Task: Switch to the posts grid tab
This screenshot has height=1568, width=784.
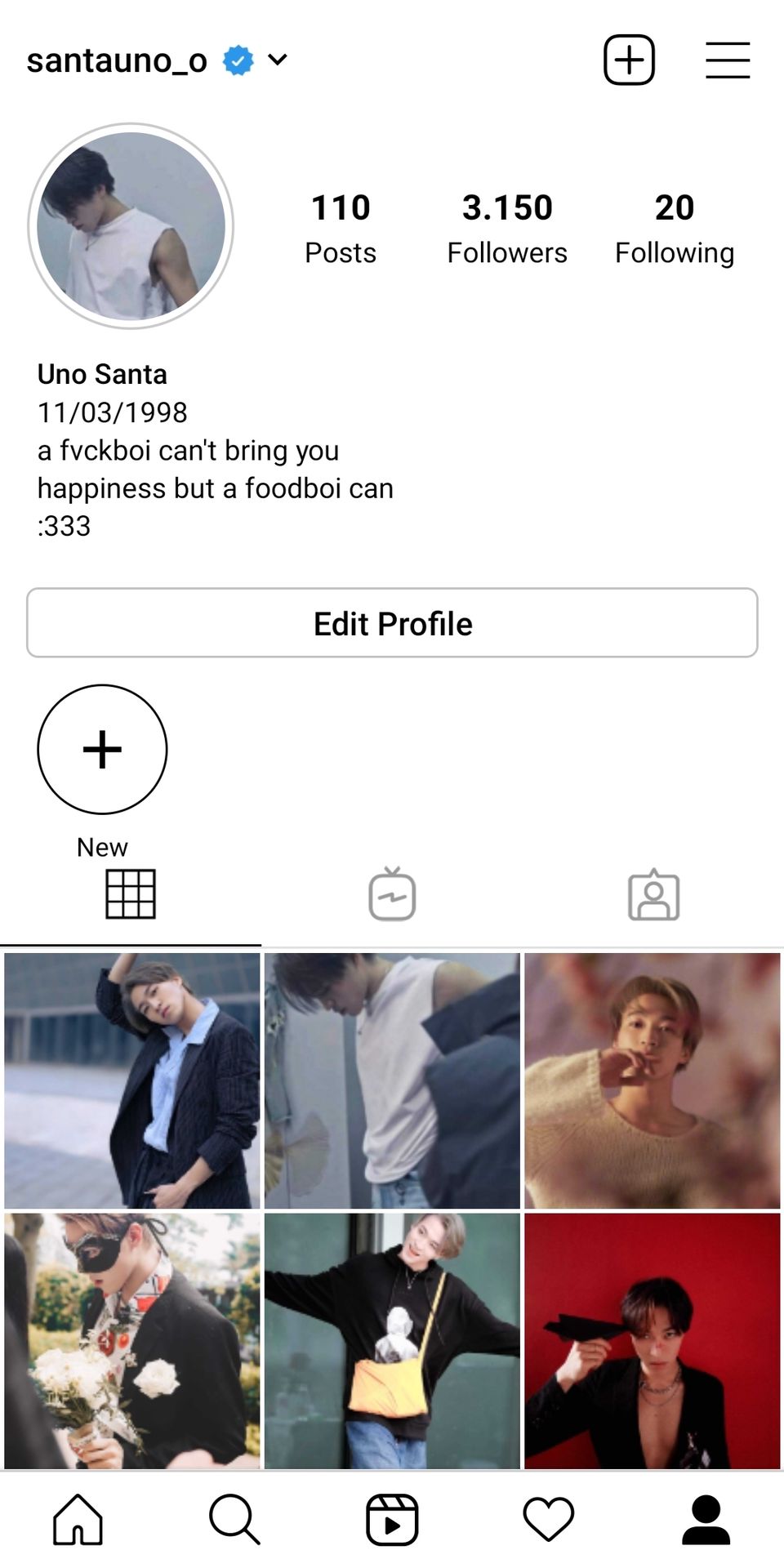Action: coord(131,894)
